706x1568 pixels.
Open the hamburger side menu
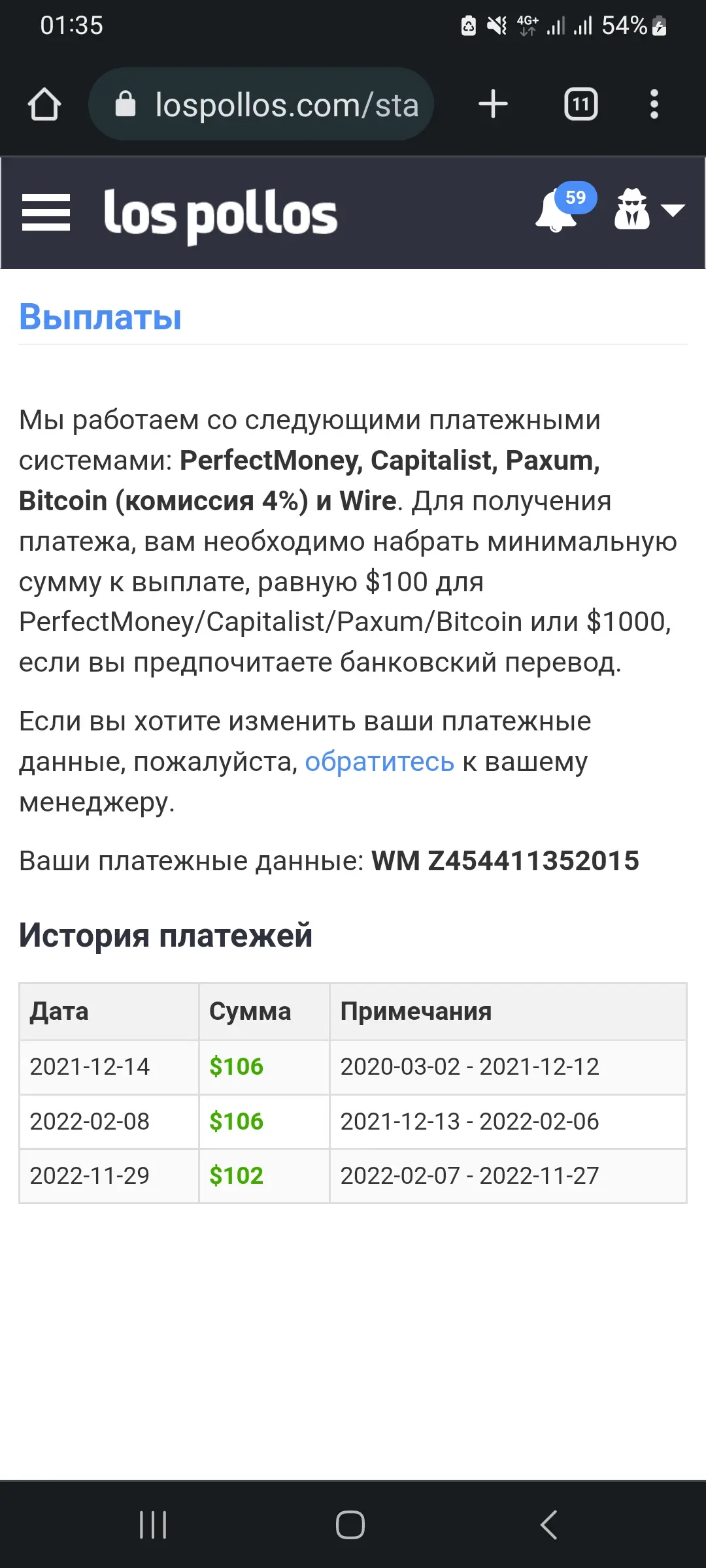(x=46, y=212)
